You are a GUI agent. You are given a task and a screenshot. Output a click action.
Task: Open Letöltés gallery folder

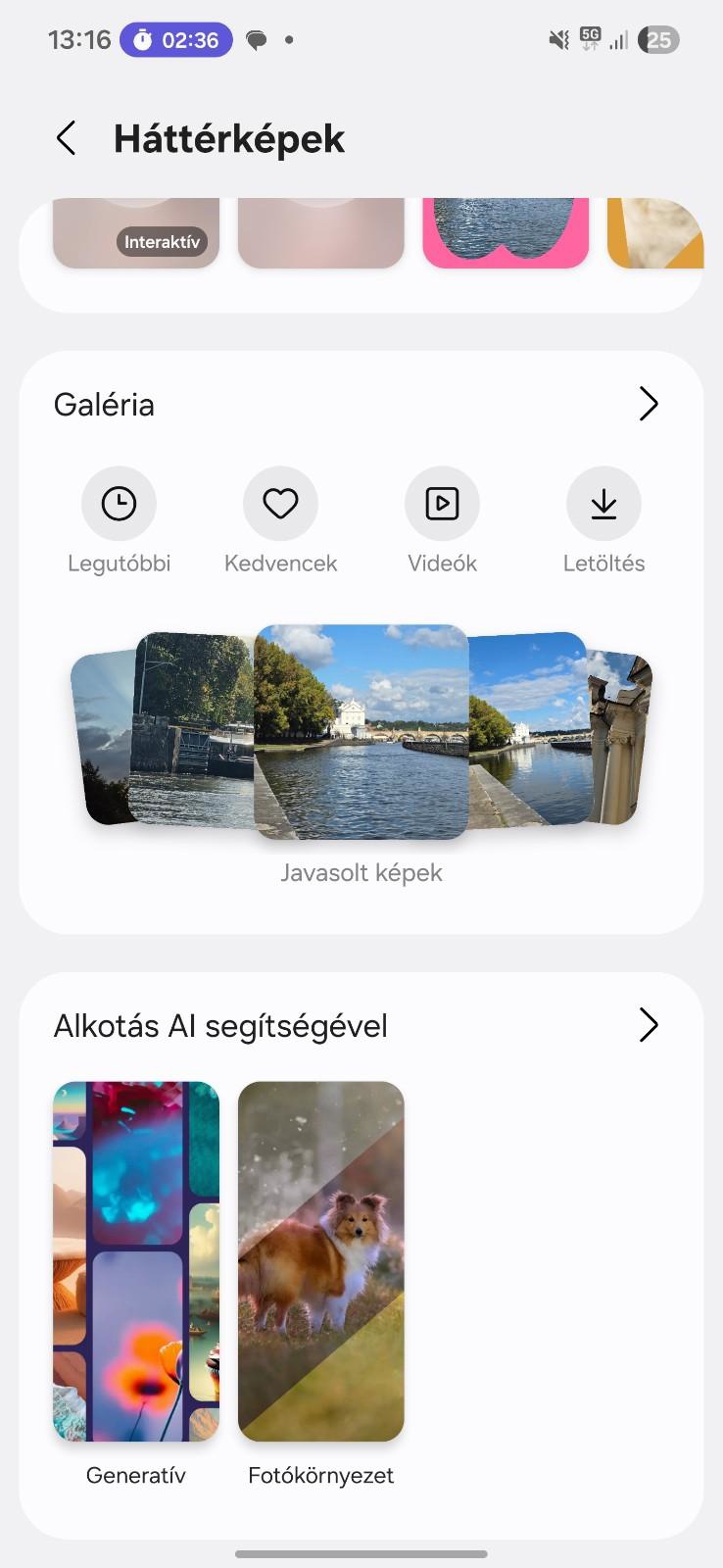click(x=603, y=504)
